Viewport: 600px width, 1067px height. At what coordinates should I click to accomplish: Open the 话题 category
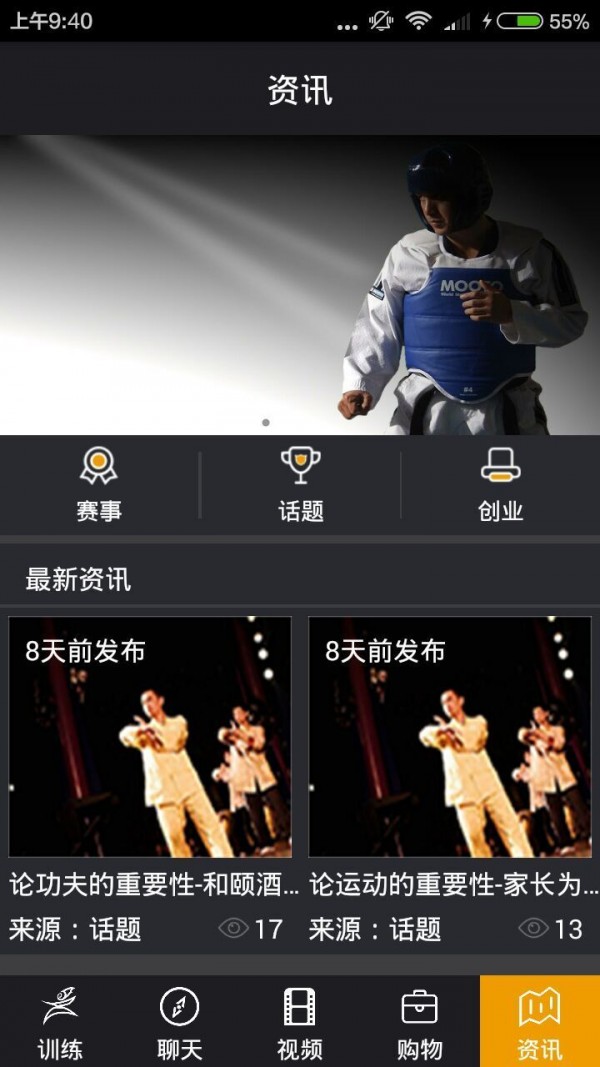[x=300, y=485]
